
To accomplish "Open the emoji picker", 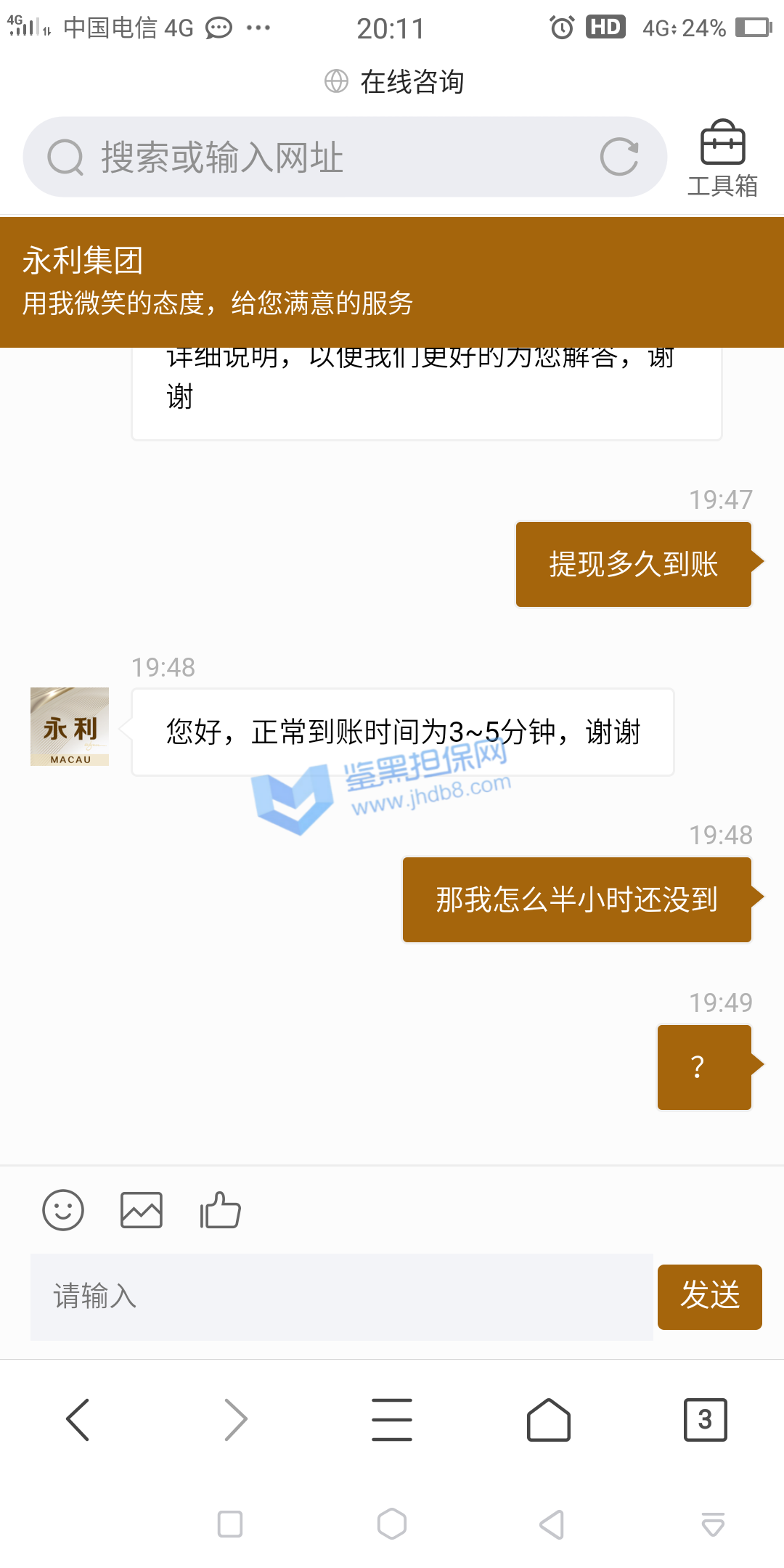I will [63, 1210].
